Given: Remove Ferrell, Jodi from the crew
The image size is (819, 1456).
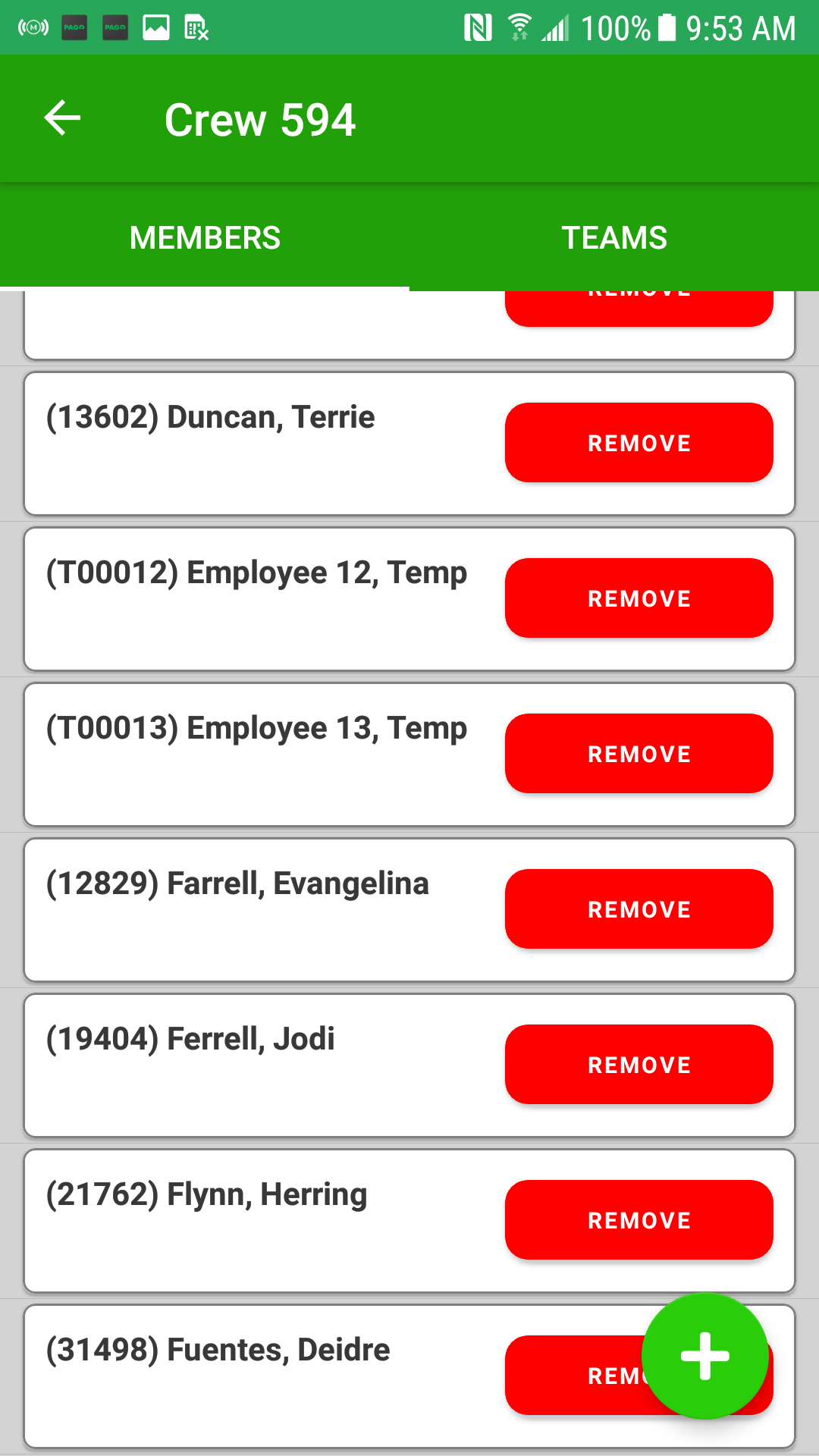Looking at the screenshot, I should pos(639,1064).
